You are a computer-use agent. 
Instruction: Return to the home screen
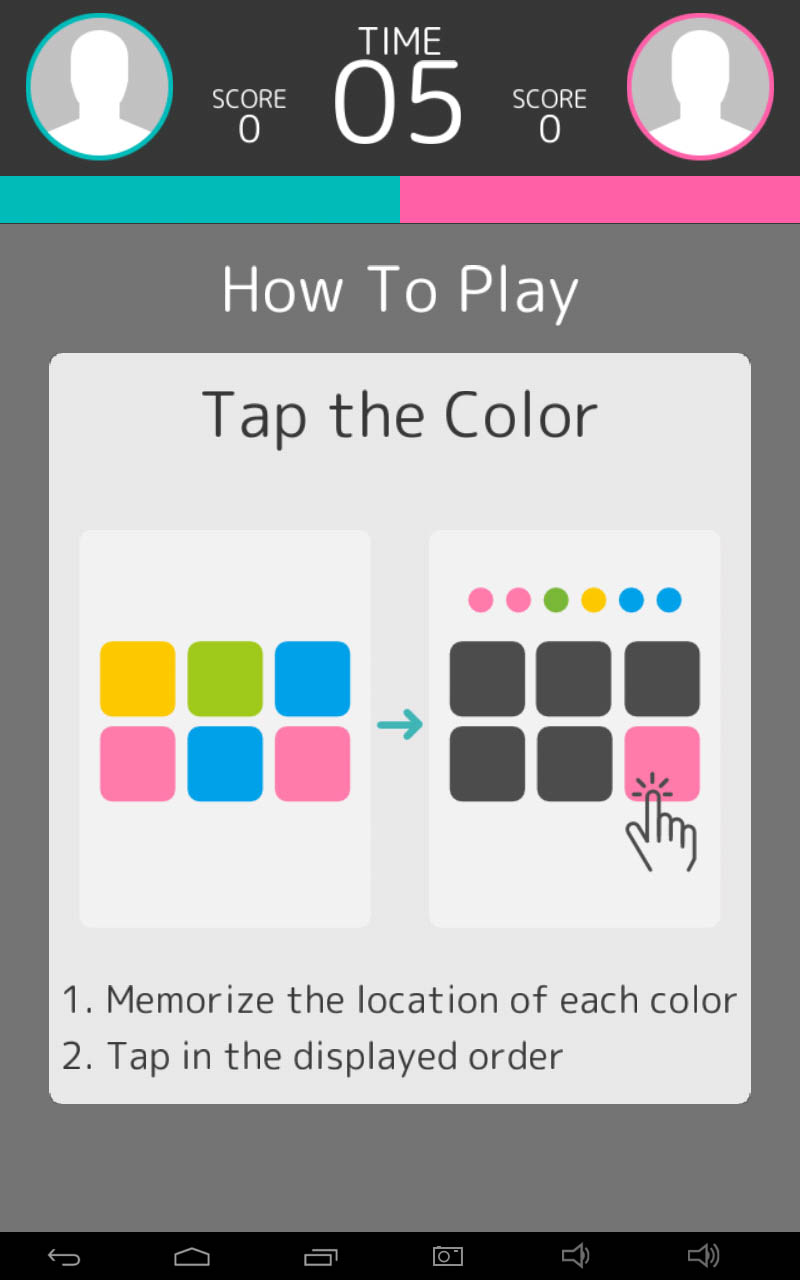(192, 1256)
